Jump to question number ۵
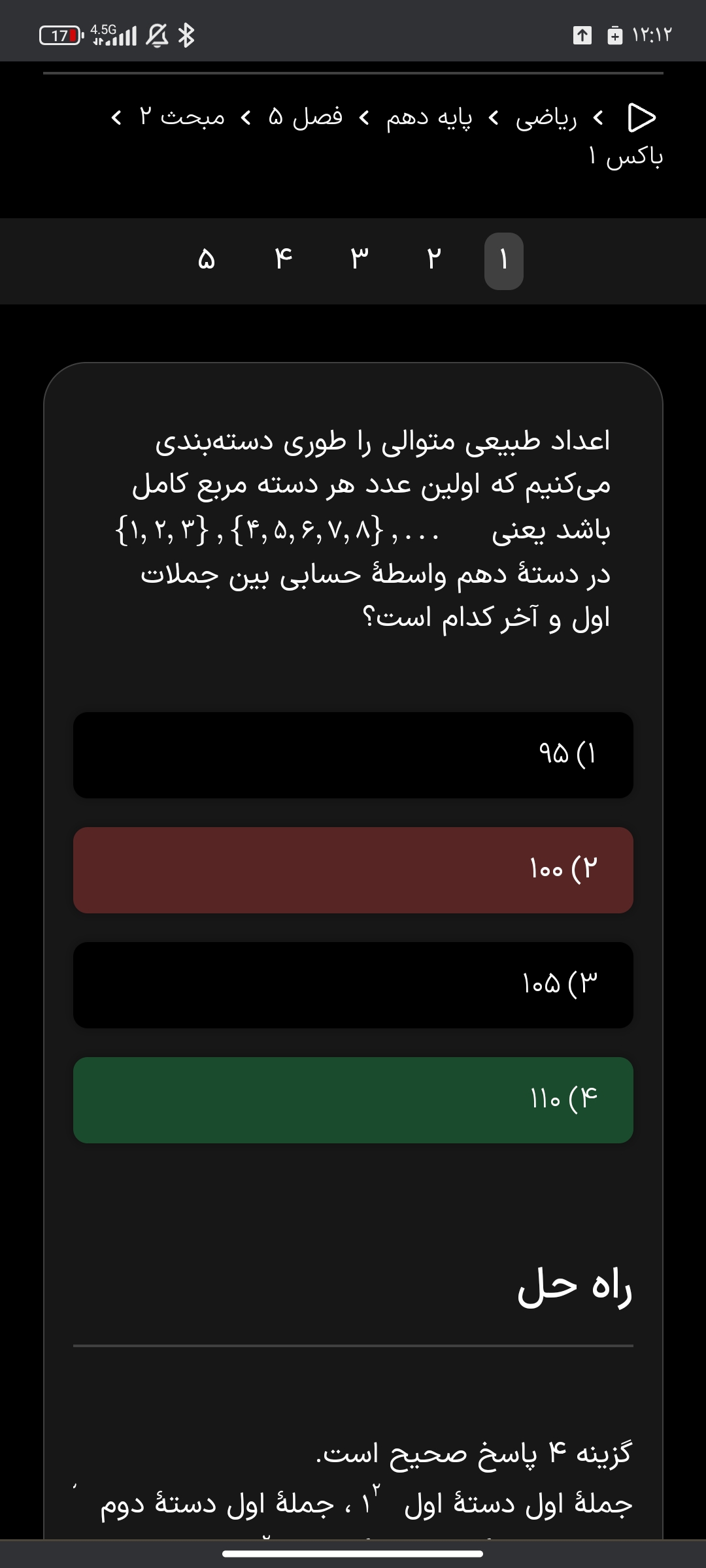The width and height of the screenshot is (706, 1568). click(x=207, y=261)
